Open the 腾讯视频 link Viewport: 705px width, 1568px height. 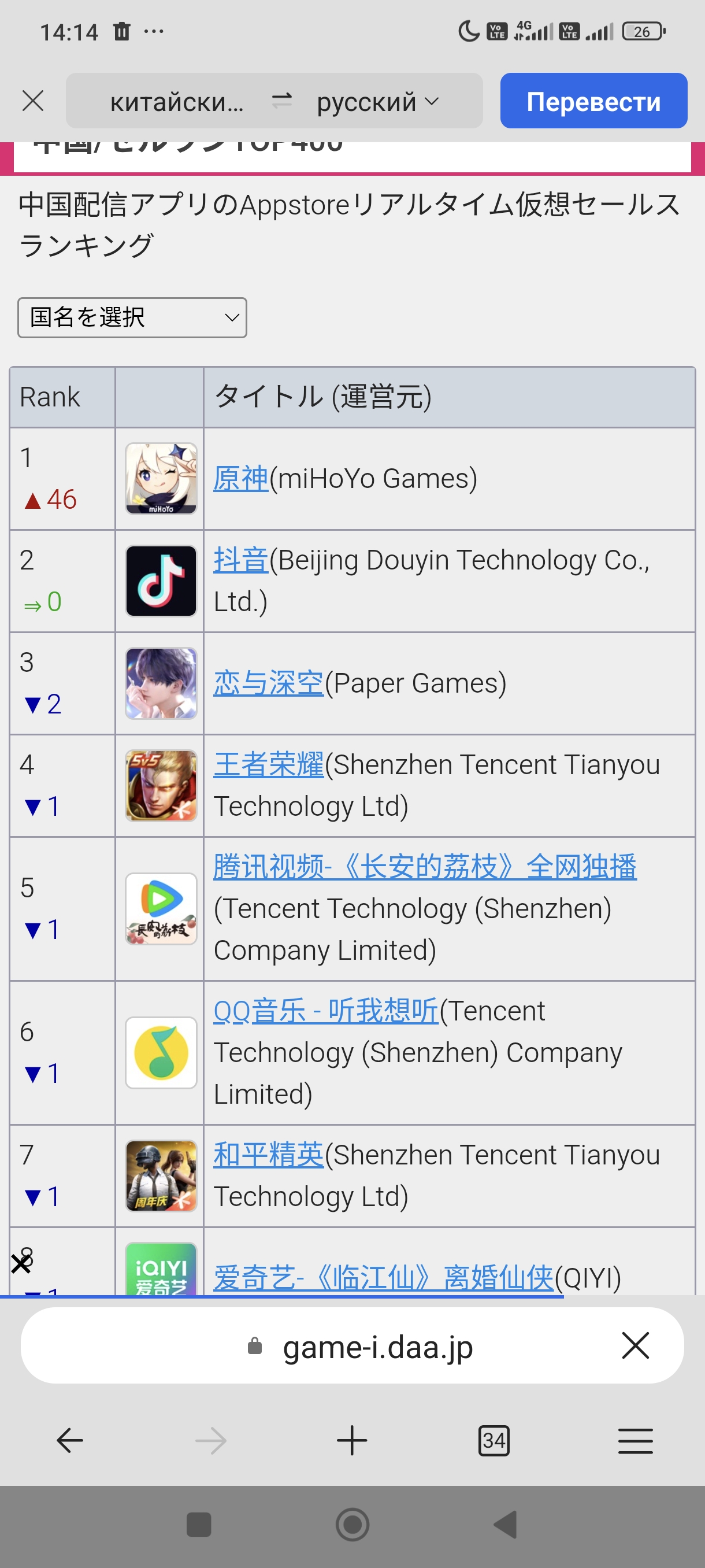(x=425, y=867)
